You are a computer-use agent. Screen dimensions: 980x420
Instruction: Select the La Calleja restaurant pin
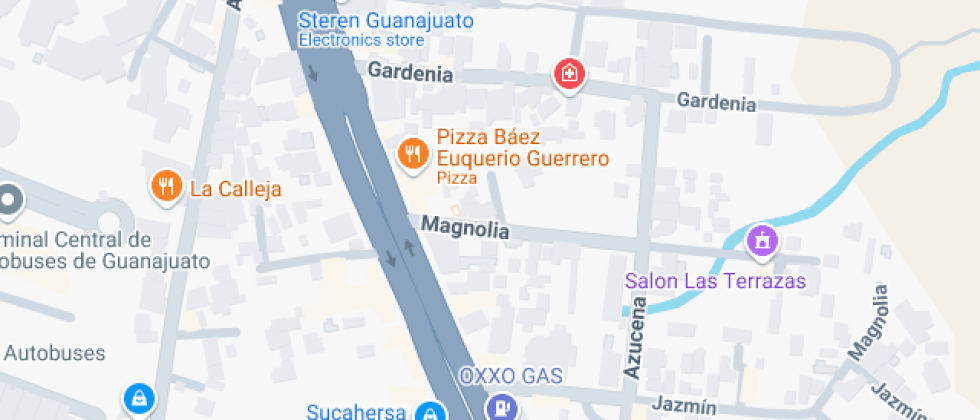coord(165,186)
